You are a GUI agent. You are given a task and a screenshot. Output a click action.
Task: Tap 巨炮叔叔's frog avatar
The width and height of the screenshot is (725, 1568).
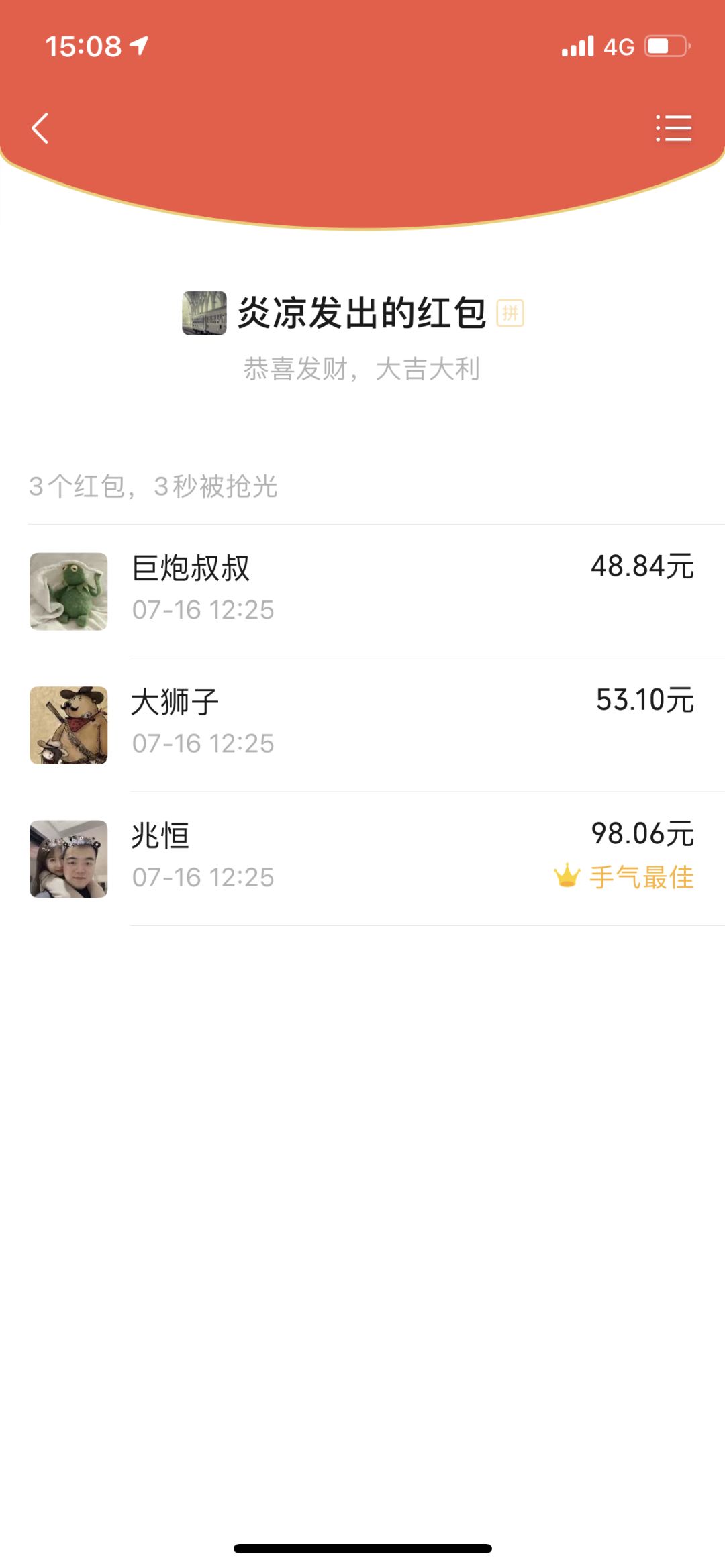68,591
